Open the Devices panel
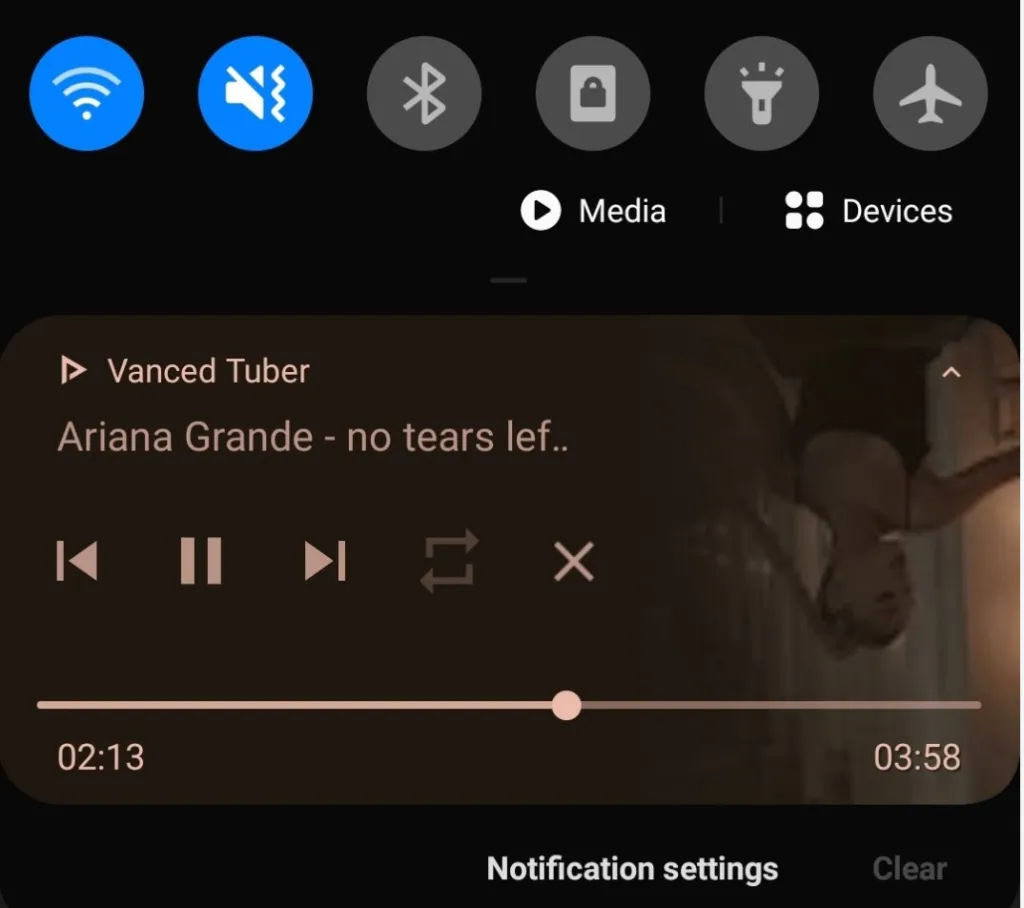The height and width of the screenshot is (908, 1024). (868, 211)
